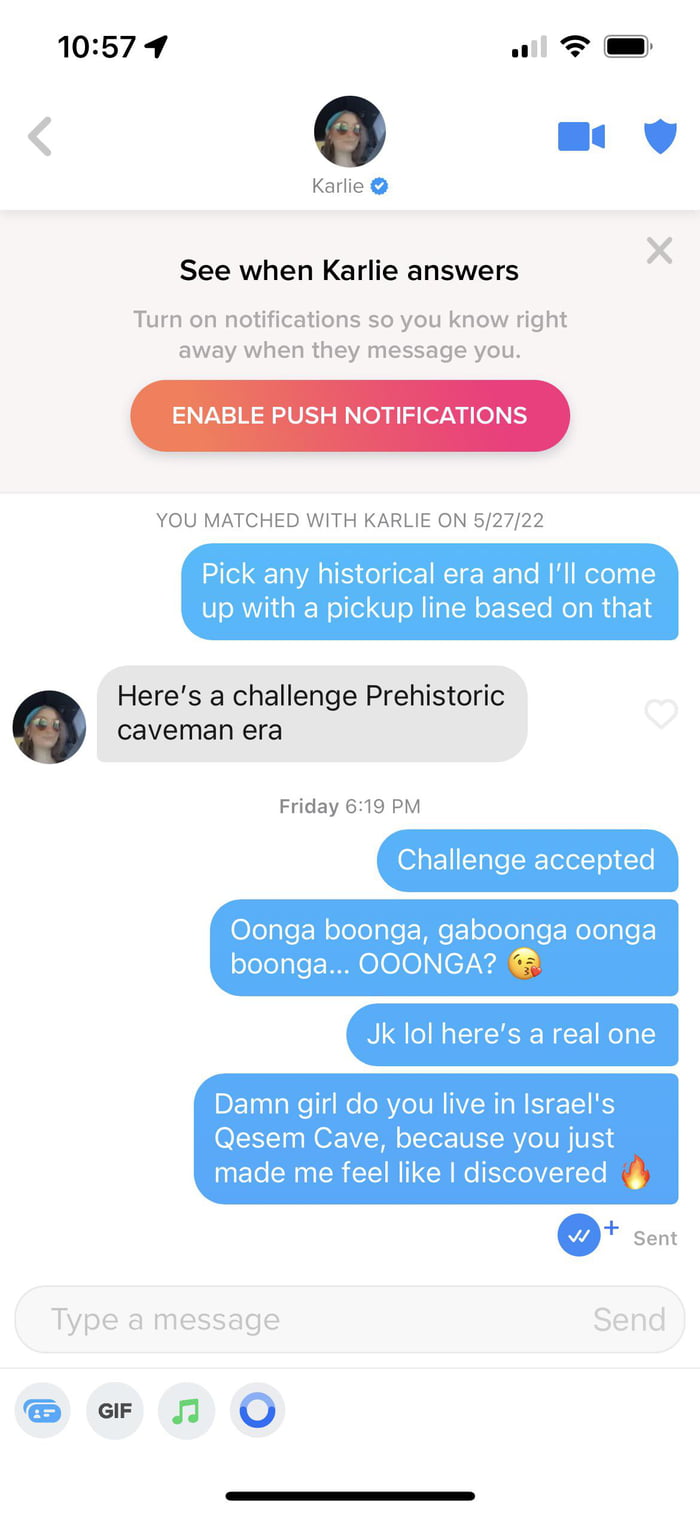This screenshot has width=700, height=1515.
Task: Share a song with the music icon
Action: [x=186, y=1411]
